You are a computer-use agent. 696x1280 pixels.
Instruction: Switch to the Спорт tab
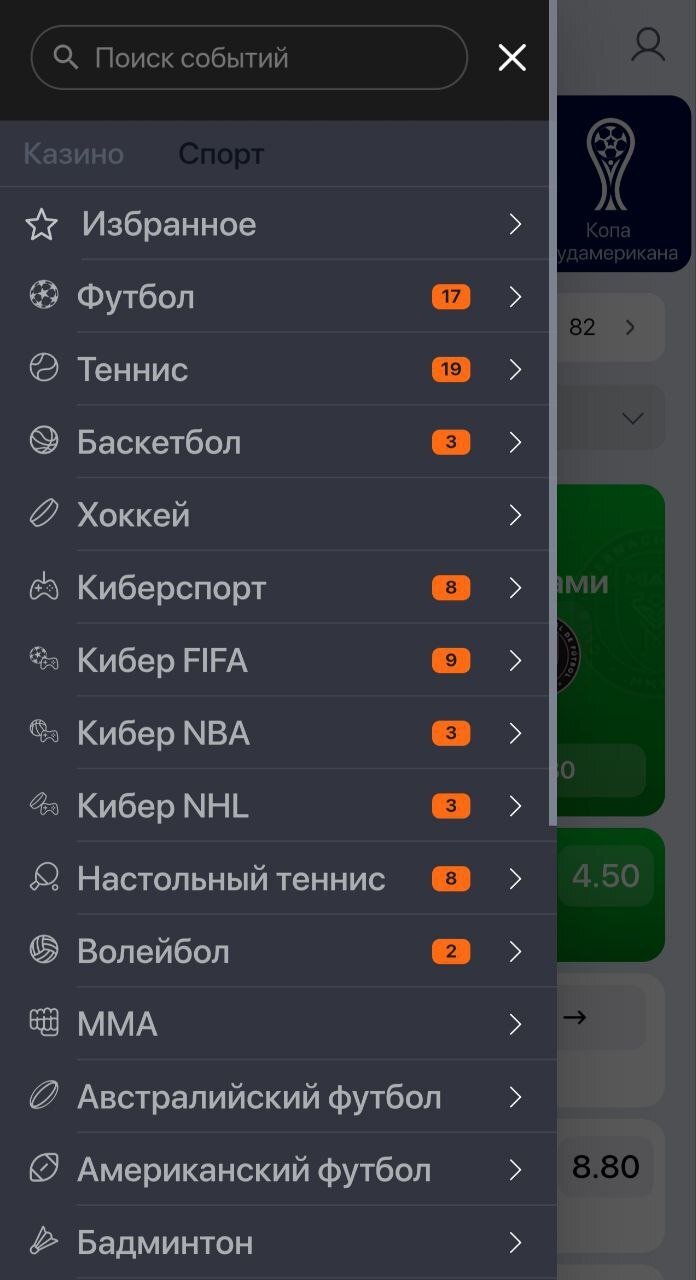(221, 154)
